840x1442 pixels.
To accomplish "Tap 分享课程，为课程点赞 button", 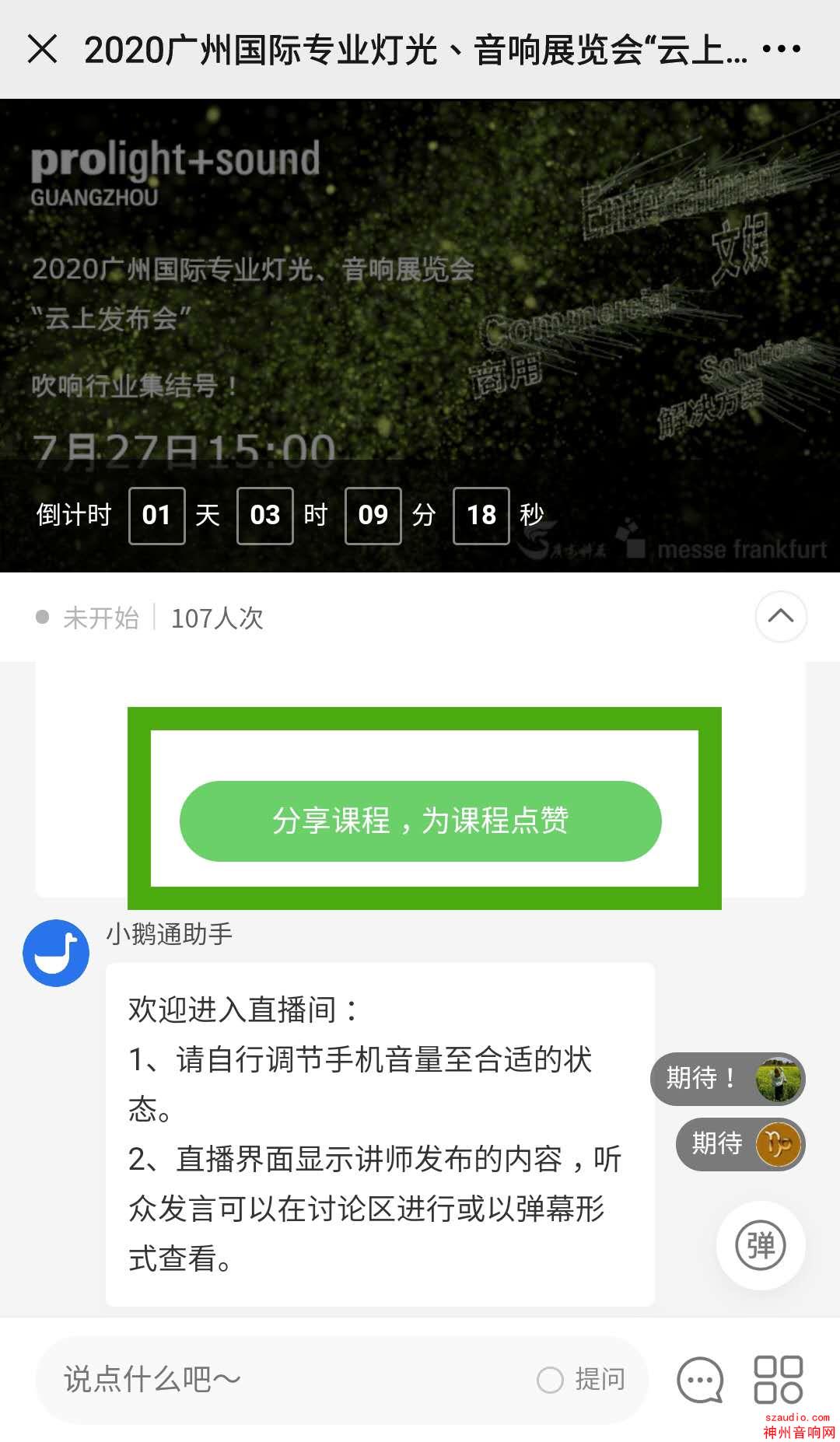I will (420, 821).
